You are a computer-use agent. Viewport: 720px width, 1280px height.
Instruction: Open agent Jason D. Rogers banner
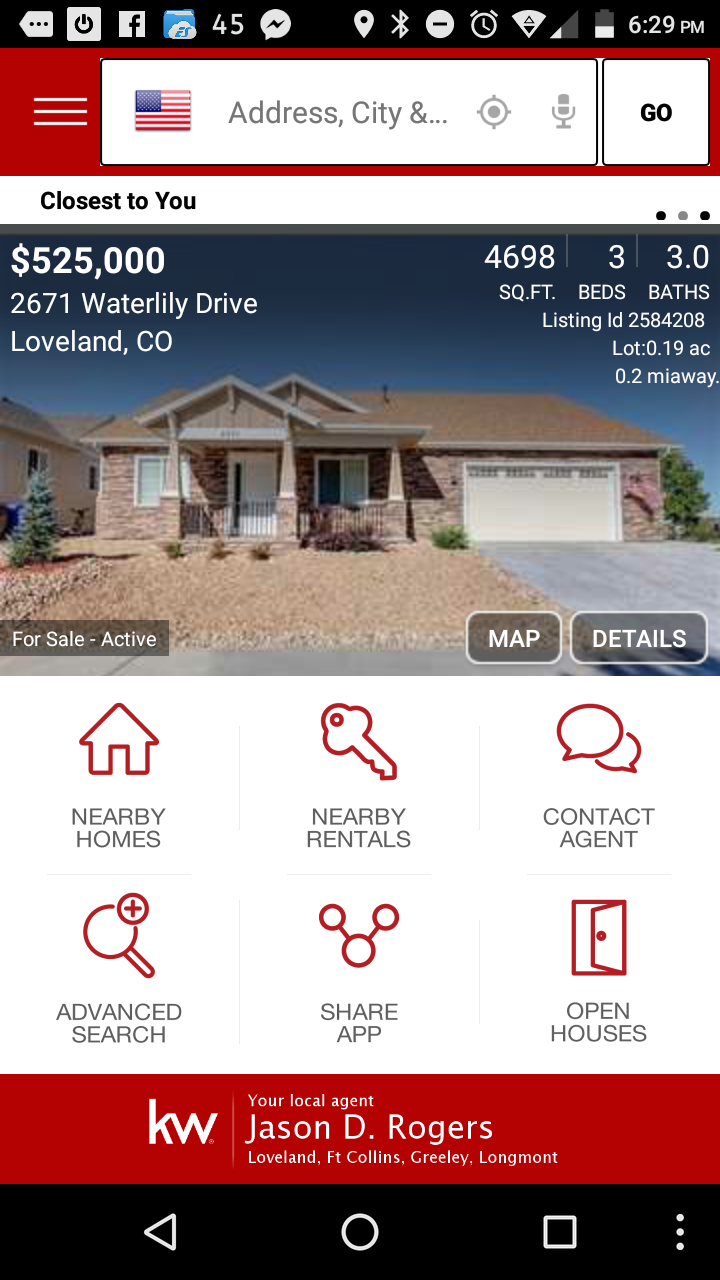click(360, 1129)
